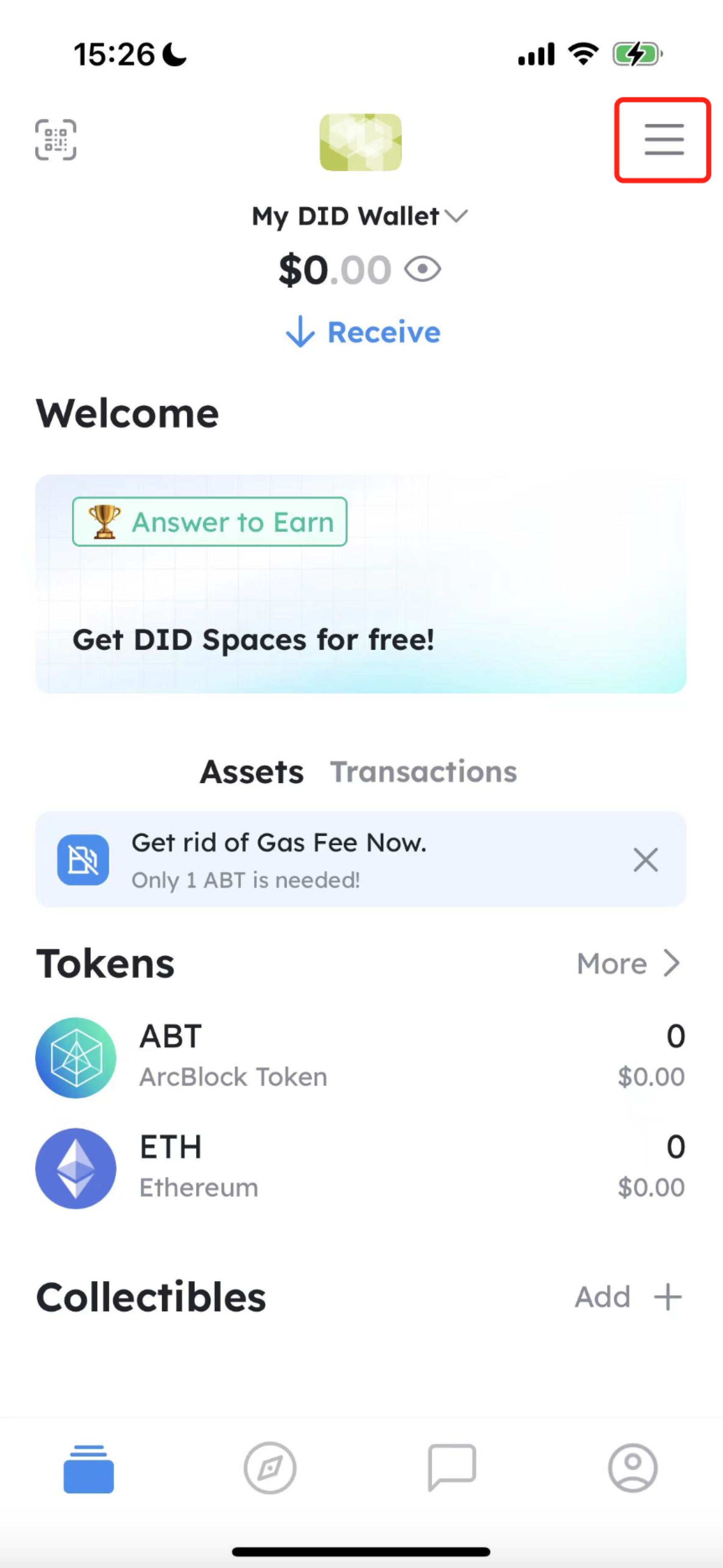Screen dimensions: 723x1568
Task: Expand the My DID Wallet dropdown
Action: click(x=359, y=216)
